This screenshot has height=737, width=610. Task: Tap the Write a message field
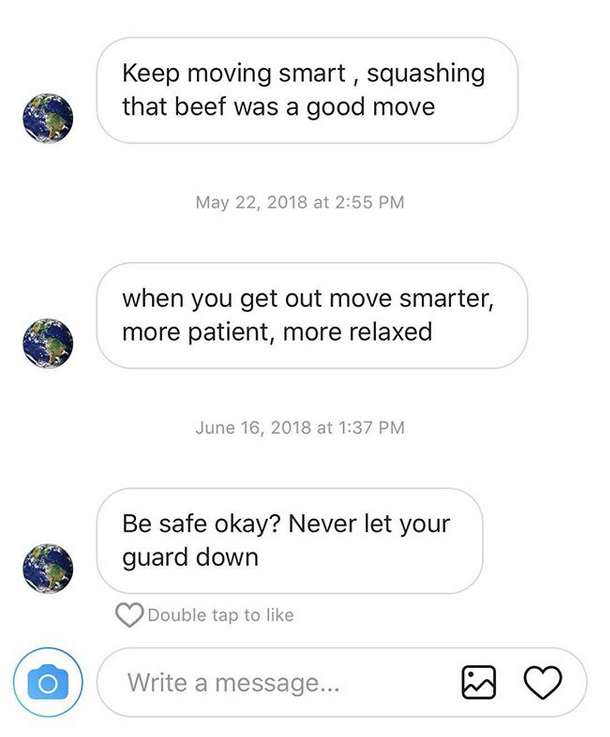click(280, 683)
